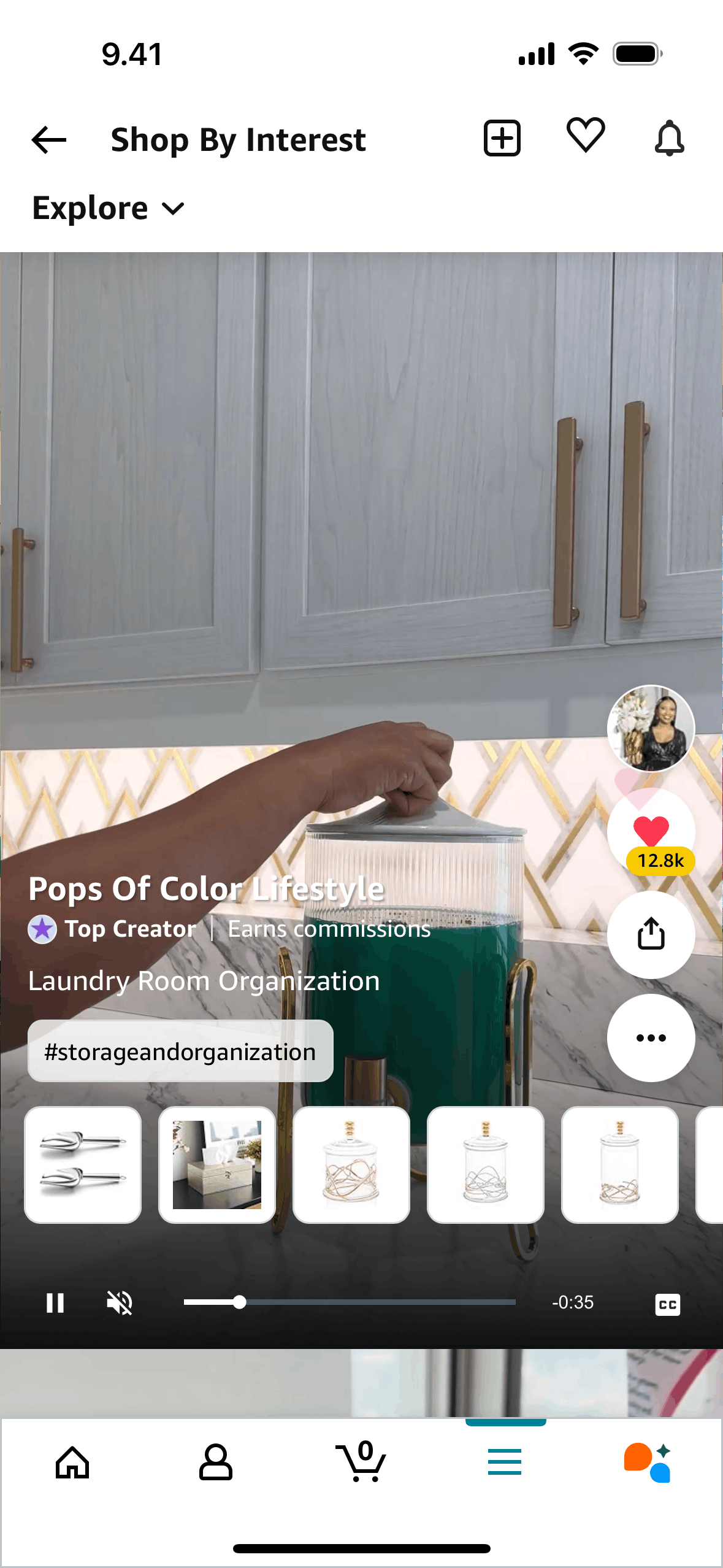Viewport: 723px width, 1568px height.
Task: Open the account profile tab
Action: pos(216,1462)
